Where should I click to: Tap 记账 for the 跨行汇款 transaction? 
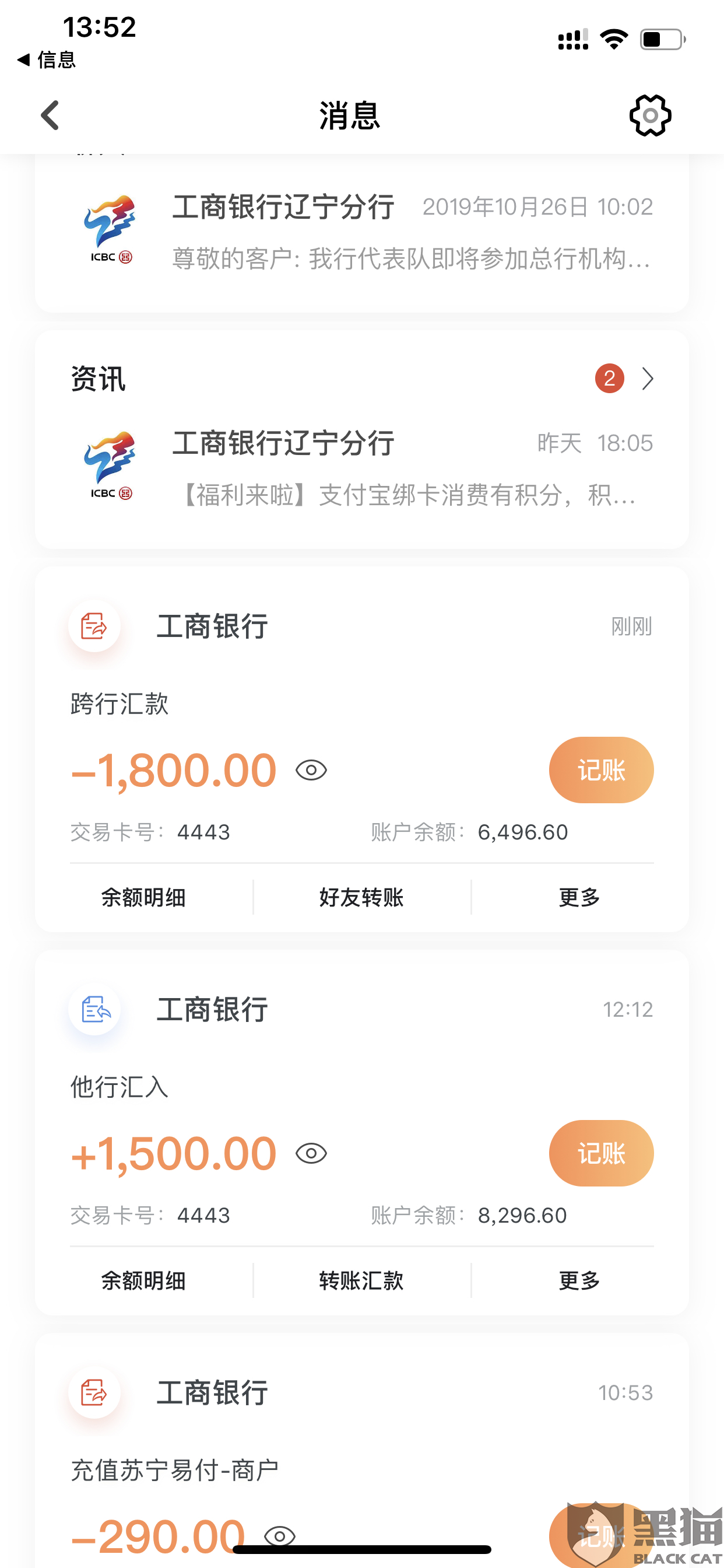pyautogui.click(x=600, y=770)
